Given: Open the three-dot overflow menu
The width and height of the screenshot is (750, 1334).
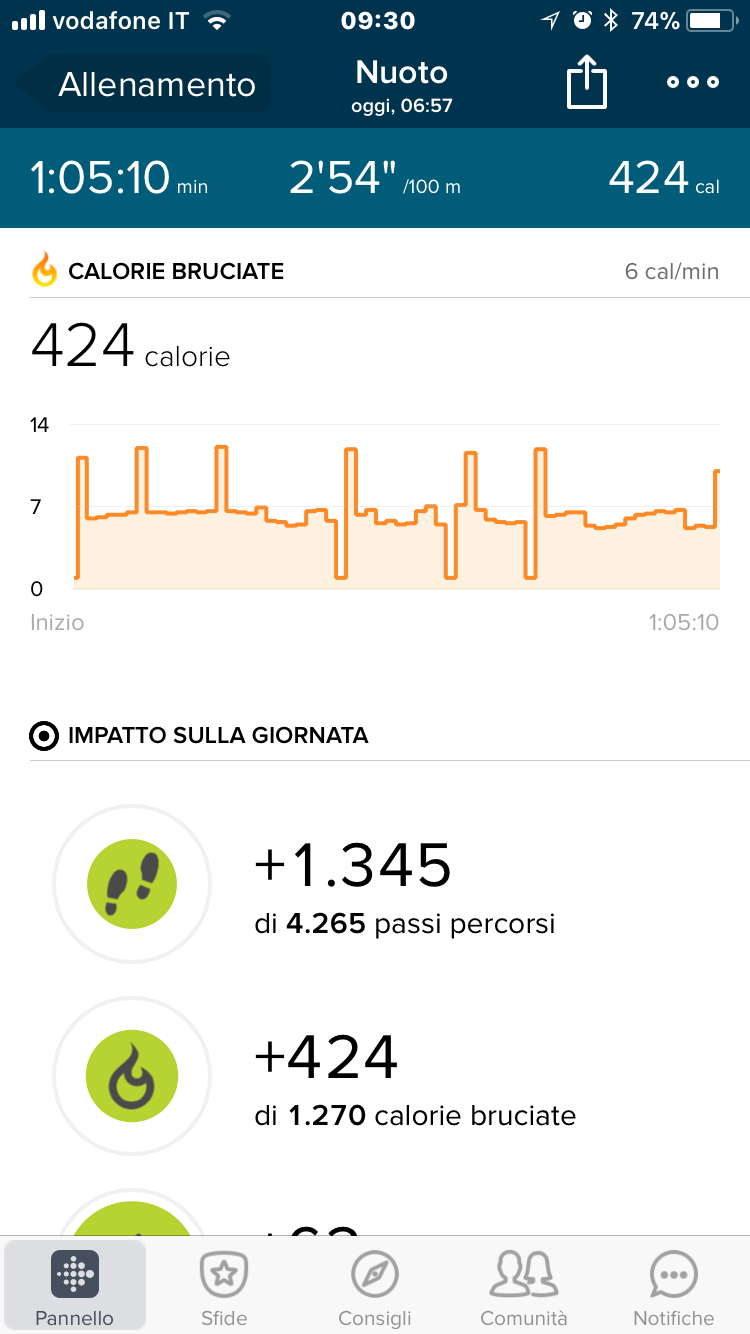Looking at the screenshot, I should click(693, 83).
